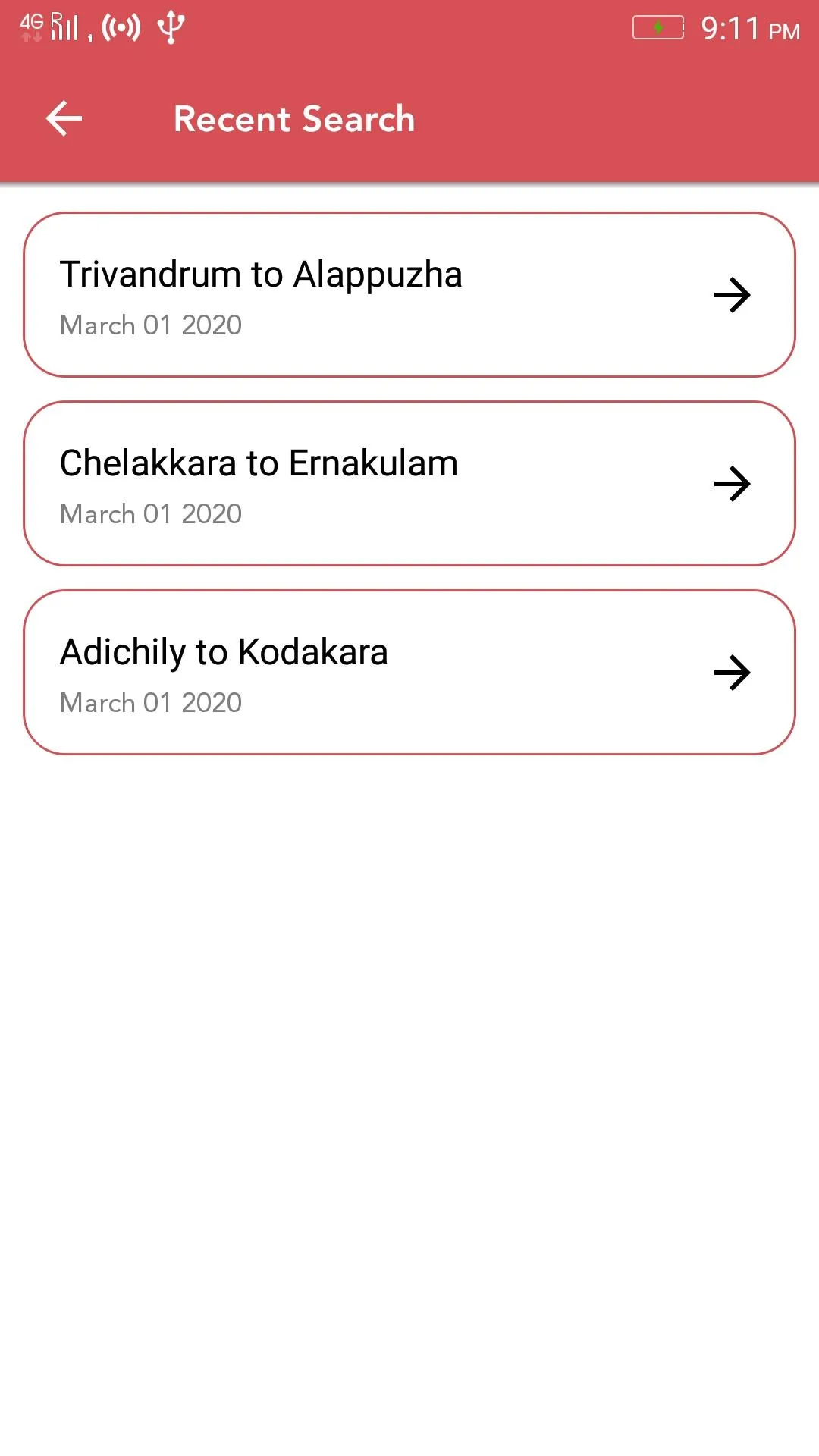This screenshot has height=1456, width=819.
Task: Click the back arrow to leave Recent Search
Action: click(64, 118)
